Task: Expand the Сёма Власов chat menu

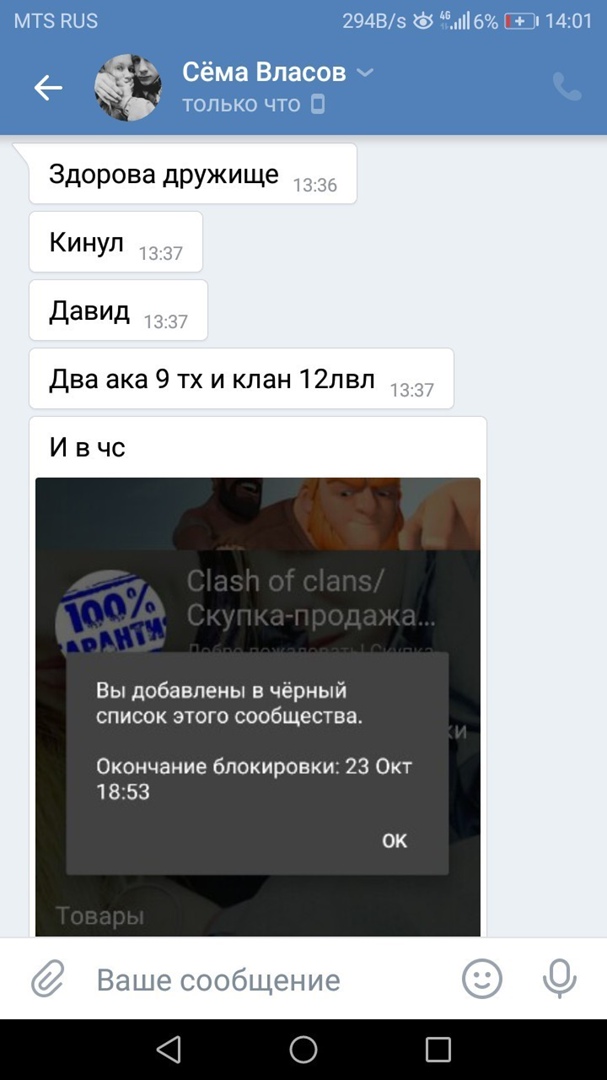Action: tap(365, 72)
